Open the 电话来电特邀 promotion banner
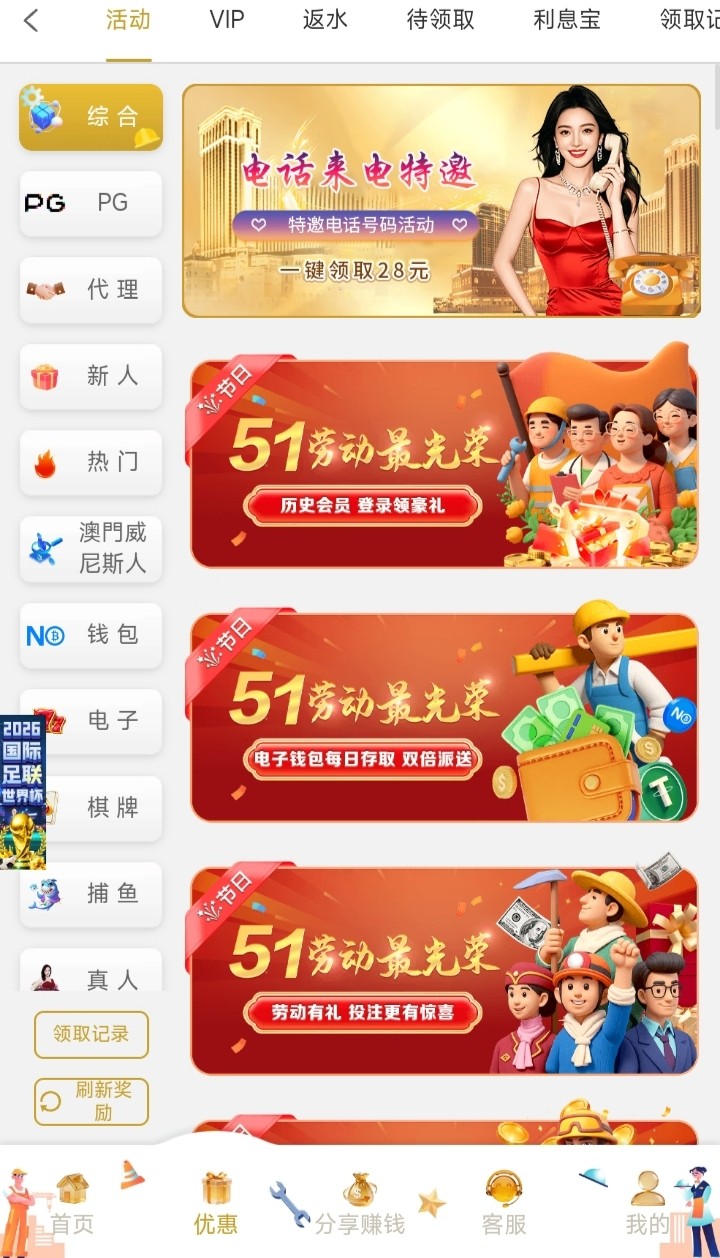This screenshot has height=1258, width=720. tap(441, 200)
